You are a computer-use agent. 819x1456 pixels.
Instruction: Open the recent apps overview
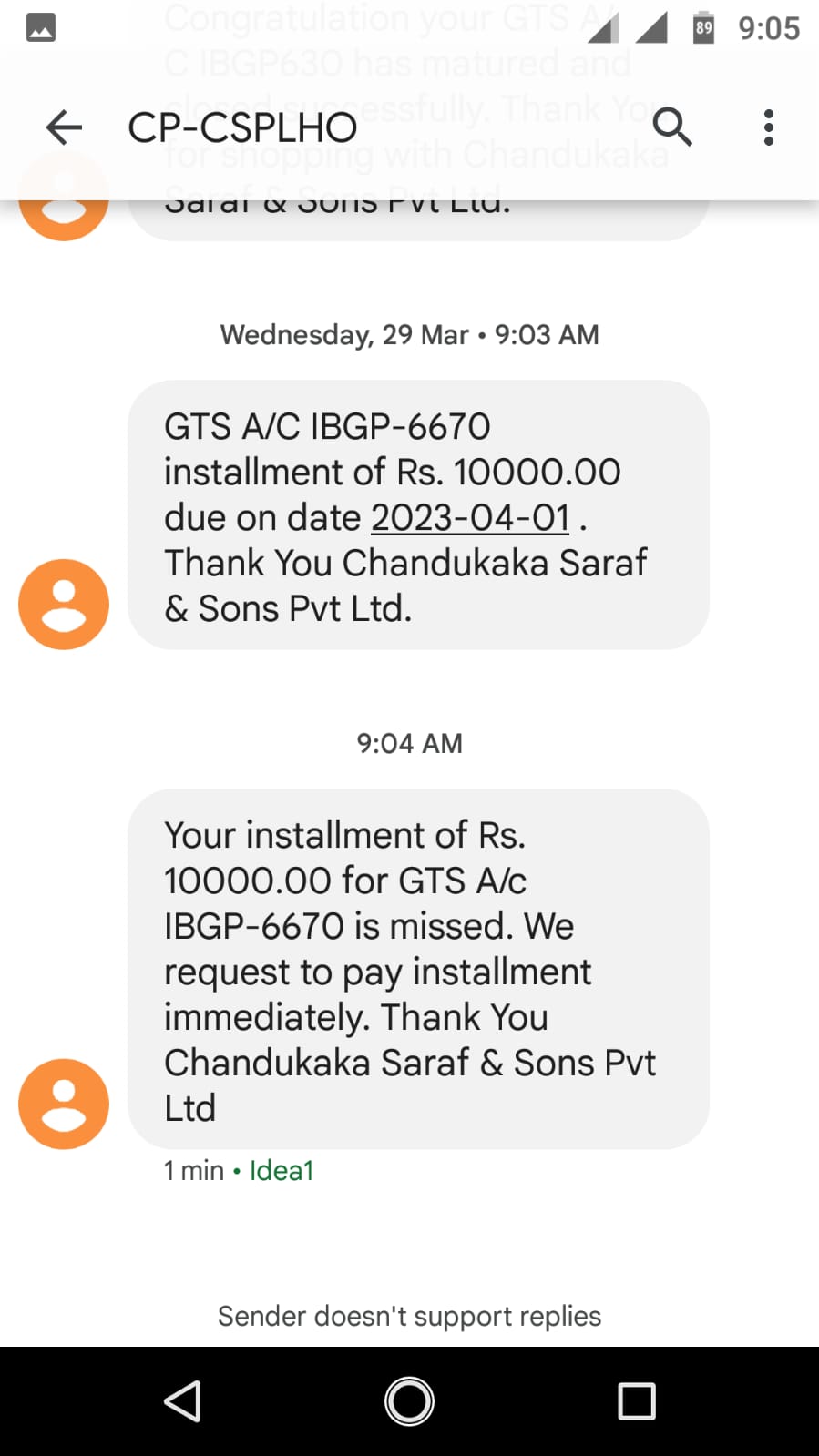click(637, 1401)
